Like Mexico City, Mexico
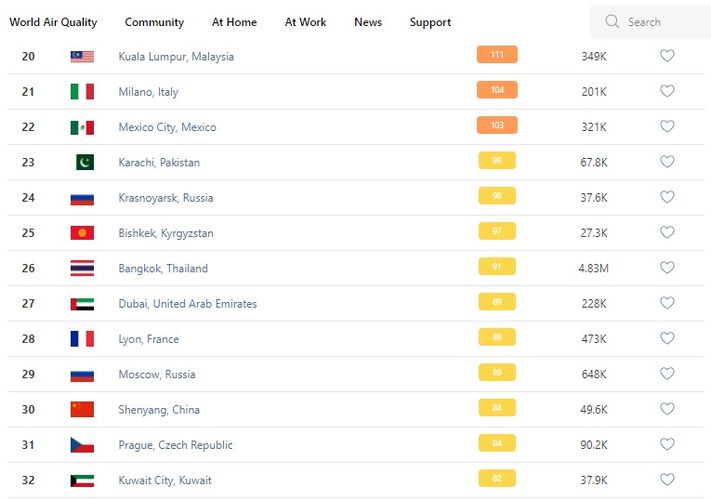The width and height of the screenshot is (711, 500). pyautogui.click(x=667, y=127)
